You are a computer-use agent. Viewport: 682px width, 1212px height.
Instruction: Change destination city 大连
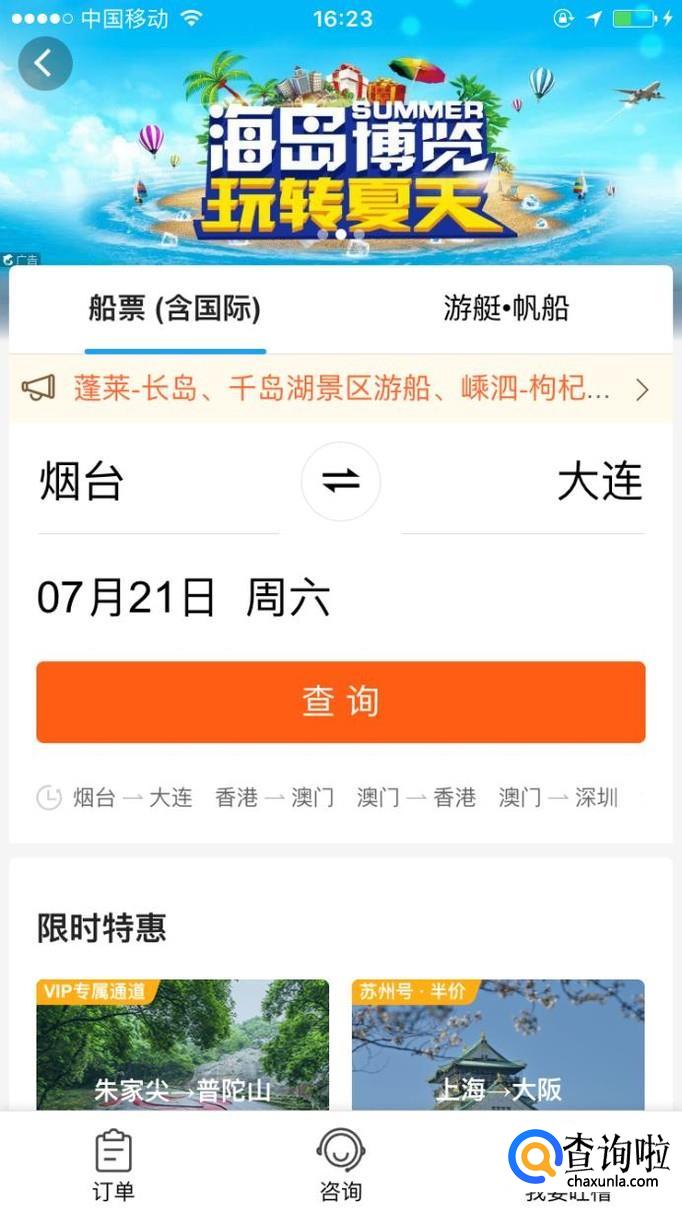pos(522,483)
